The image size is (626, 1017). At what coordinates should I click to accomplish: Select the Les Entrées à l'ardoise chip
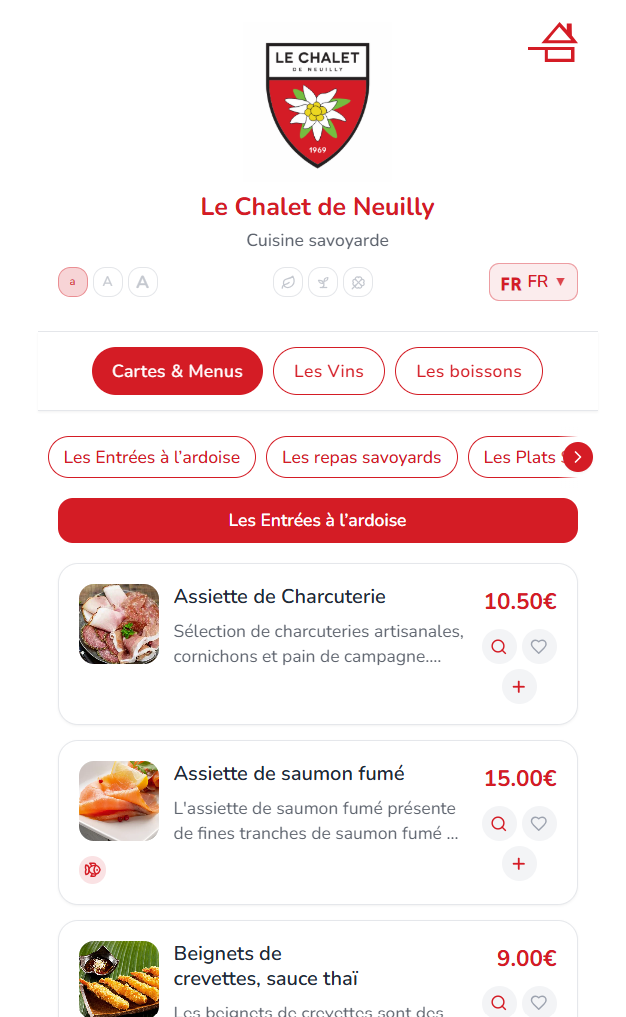pyautogui.click(x=152, y=457)
